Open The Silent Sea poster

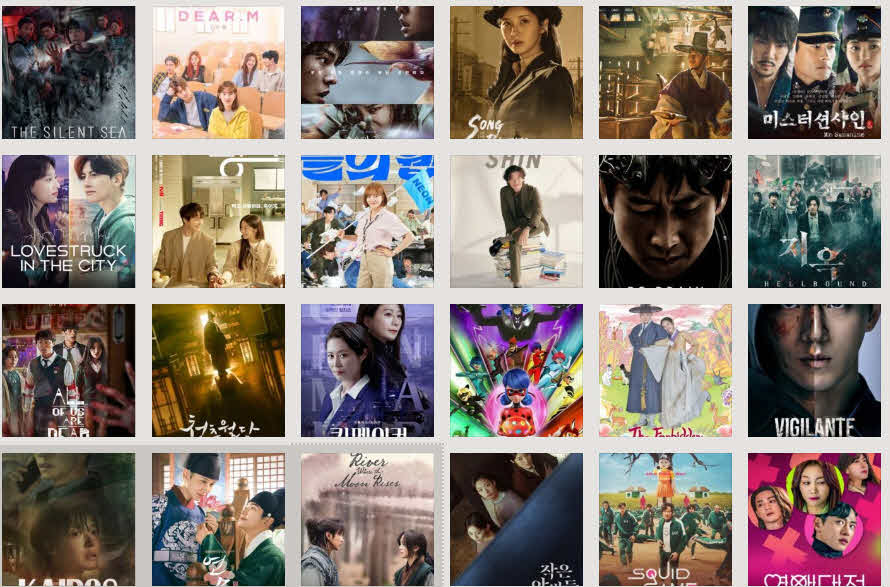(x=68, y=72)
